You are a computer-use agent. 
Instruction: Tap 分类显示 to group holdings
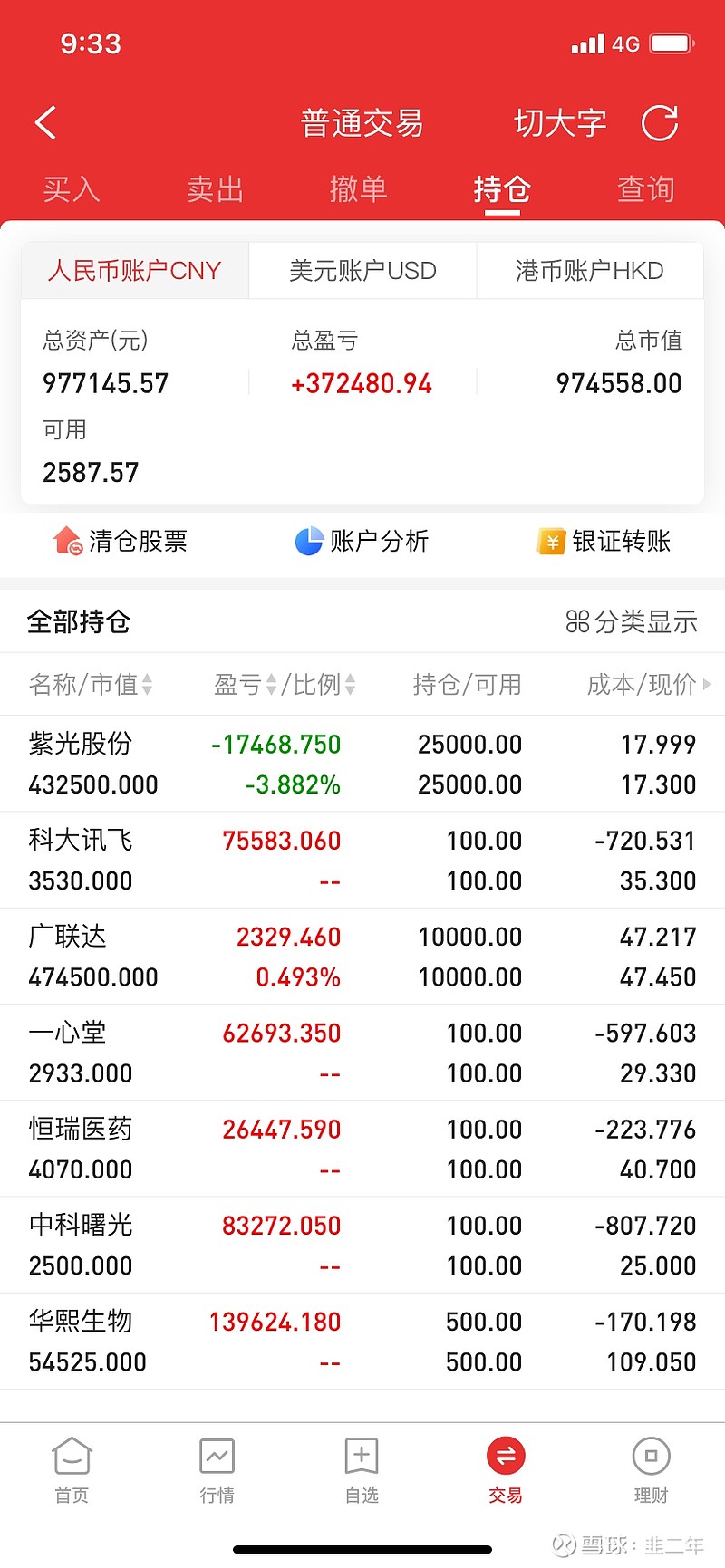click(632, 621)
